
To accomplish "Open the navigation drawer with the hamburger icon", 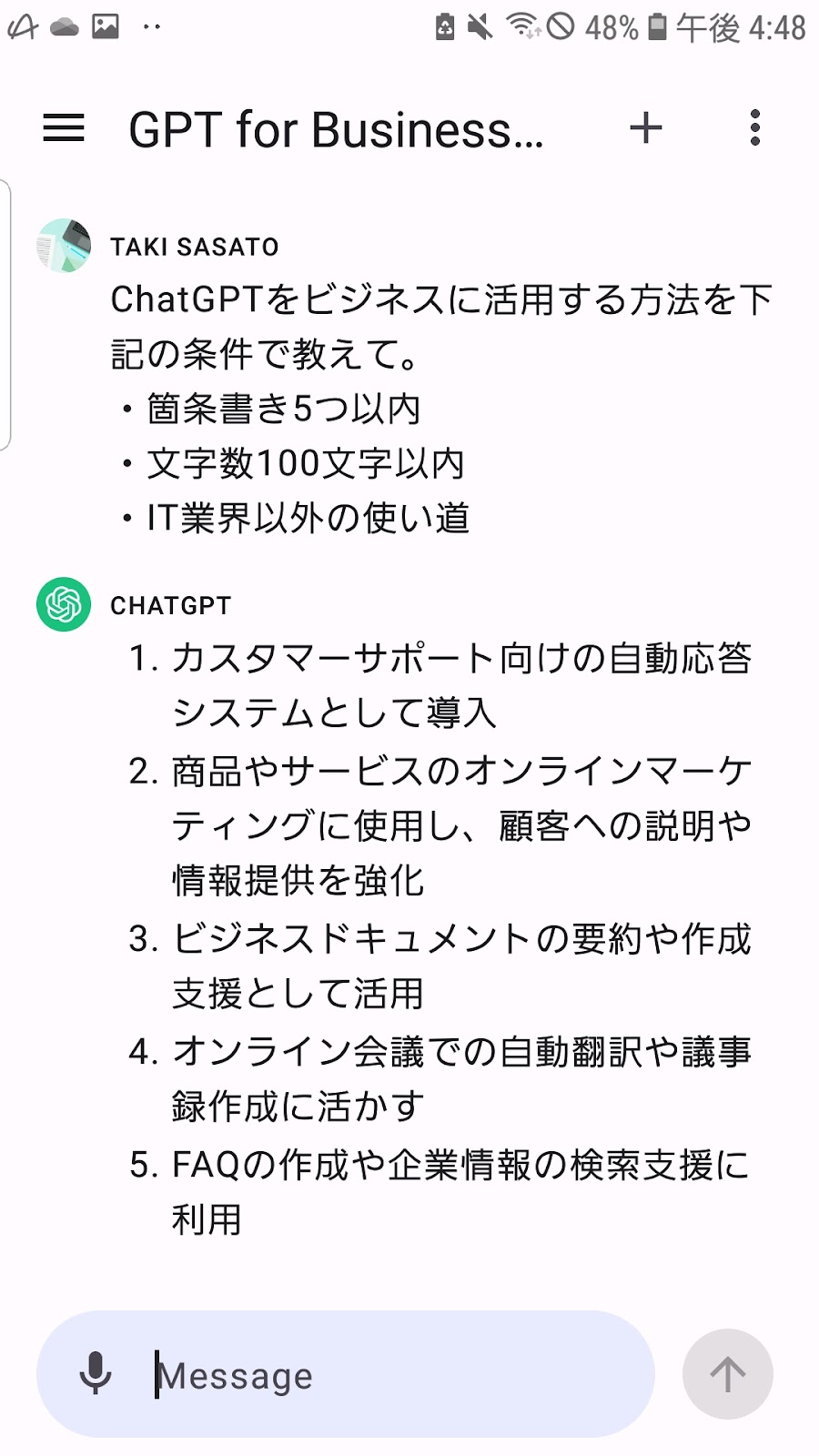I will [64, 128].
